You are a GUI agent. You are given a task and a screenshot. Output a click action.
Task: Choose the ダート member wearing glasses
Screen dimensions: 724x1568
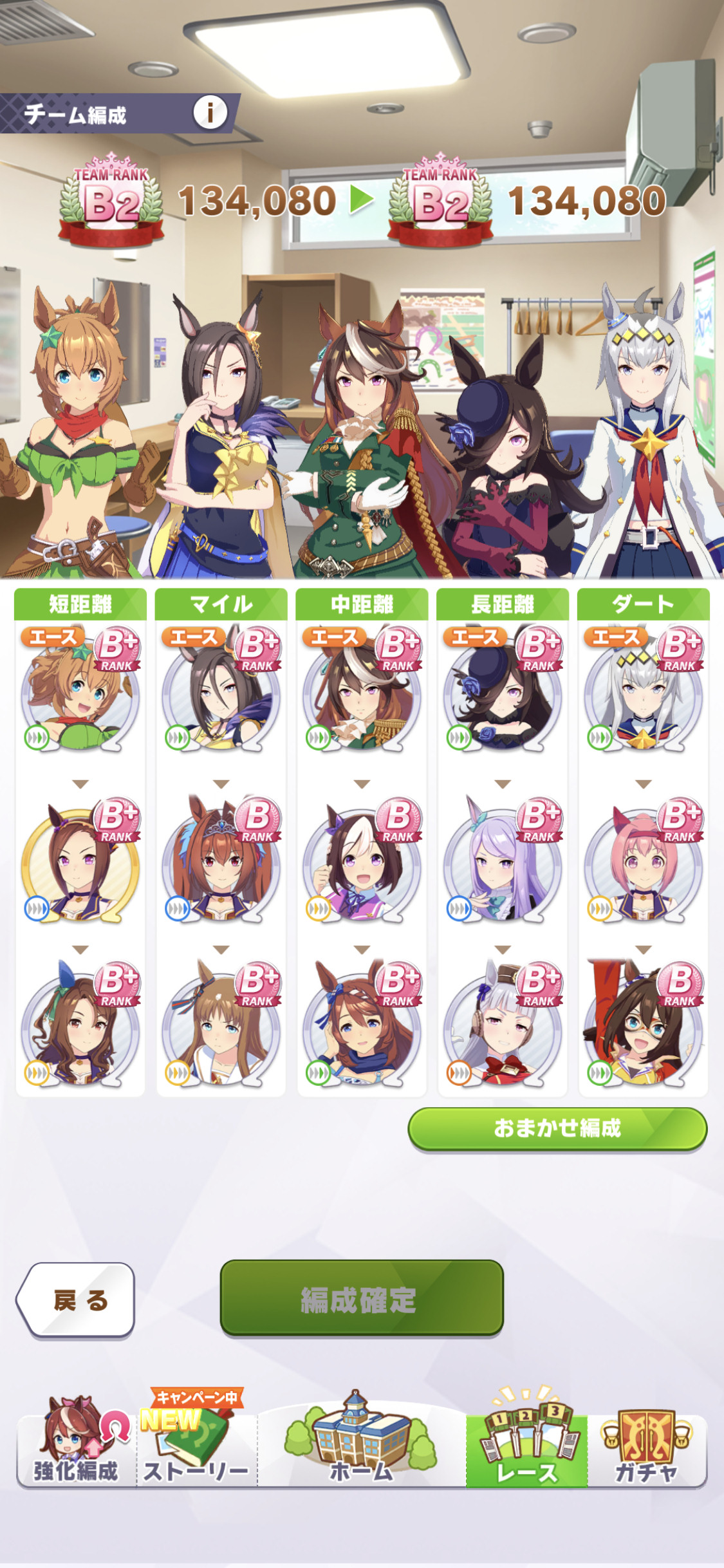click(x=644, y=1025)
